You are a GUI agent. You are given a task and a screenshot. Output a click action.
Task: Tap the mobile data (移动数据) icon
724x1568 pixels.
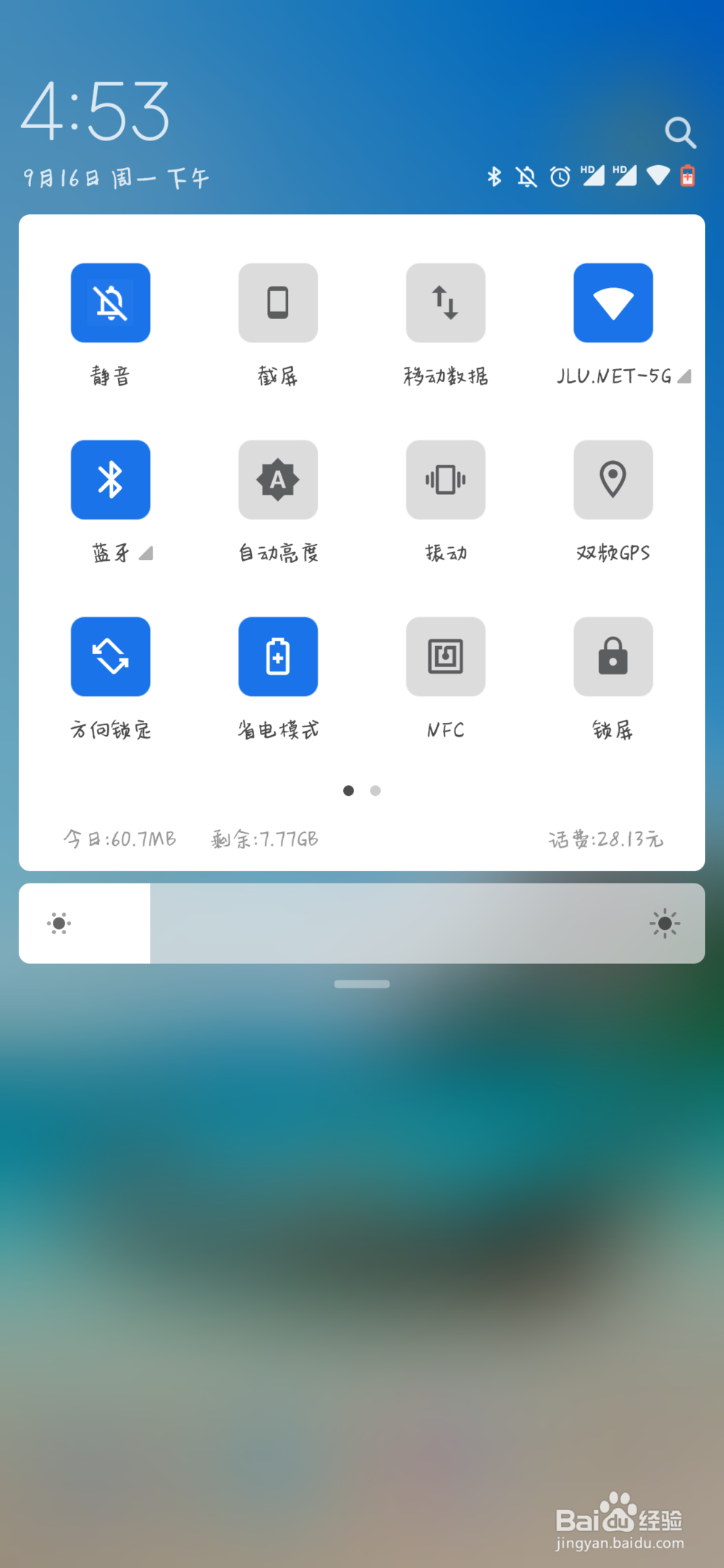tap(445, 302)
